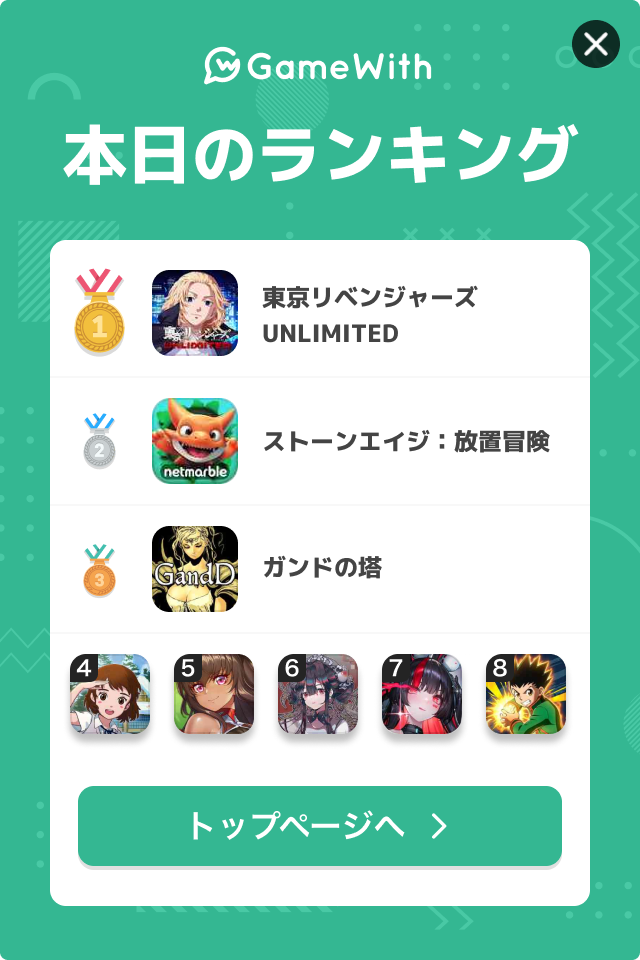Open the game ranked number 4
The width and height of the screenshot is (640, 960).
tap(110, 695)
